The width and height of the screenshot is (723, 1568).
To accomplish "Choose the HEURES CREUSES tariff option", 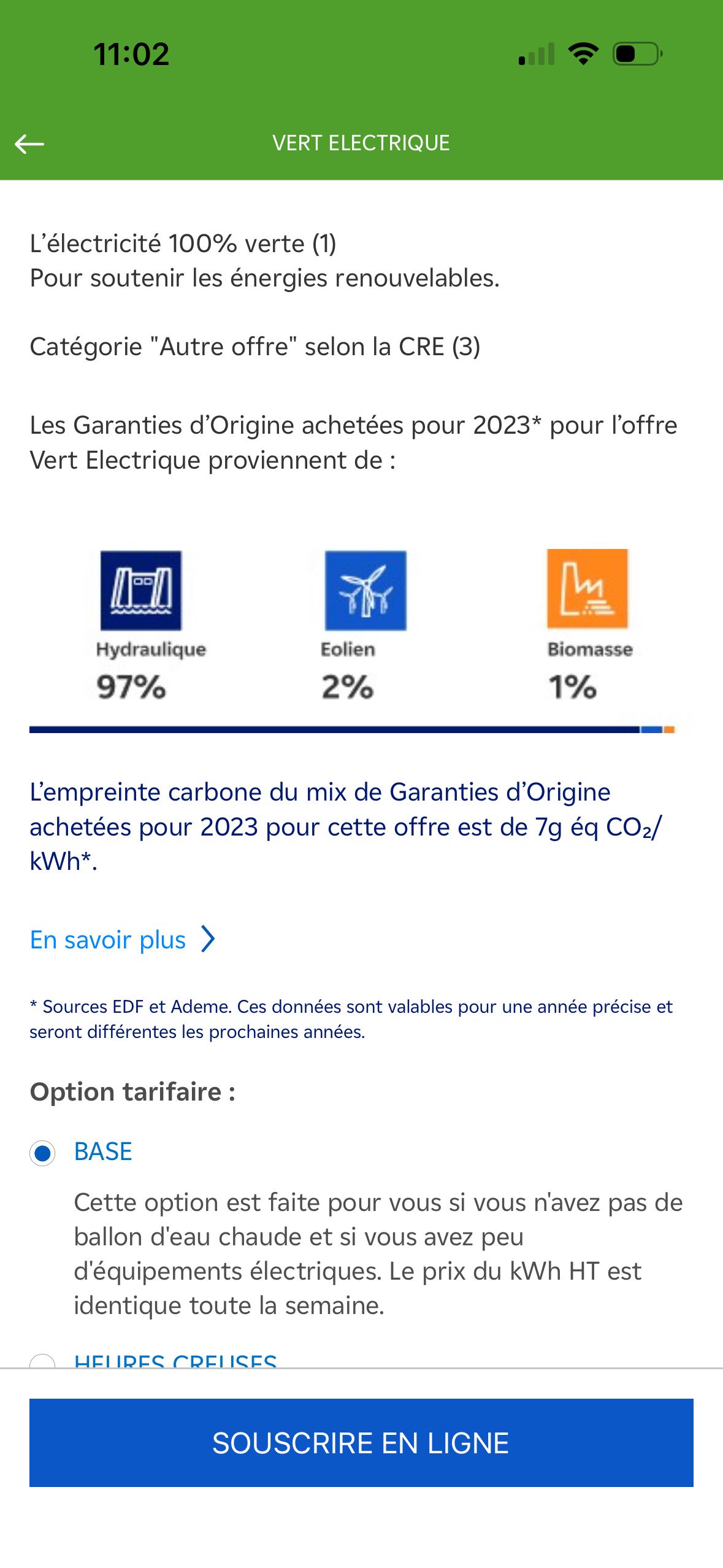I will (175, 1361).
